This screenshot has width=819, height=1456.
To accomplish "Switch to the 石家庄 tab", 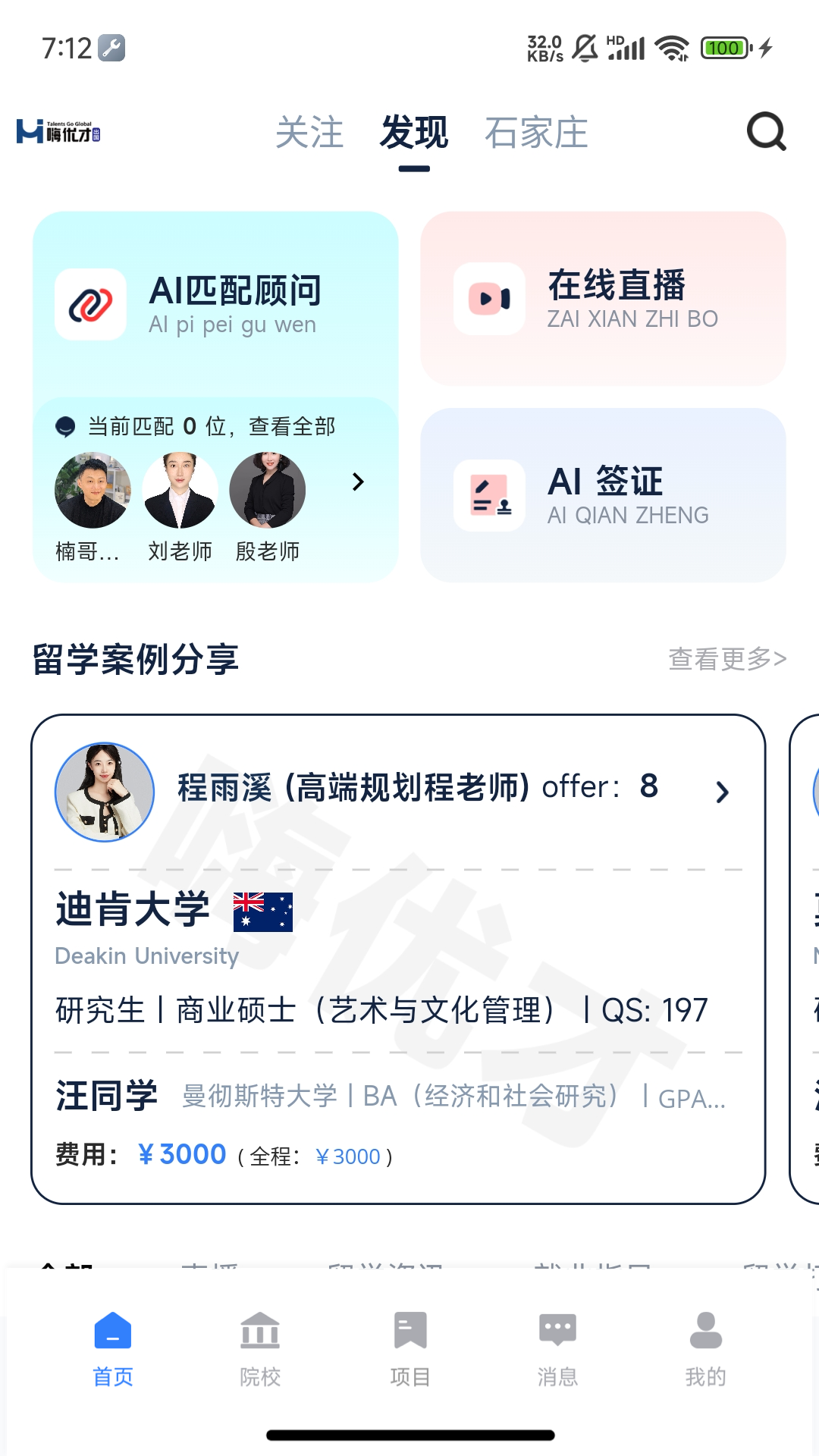I will pos(535,133).
